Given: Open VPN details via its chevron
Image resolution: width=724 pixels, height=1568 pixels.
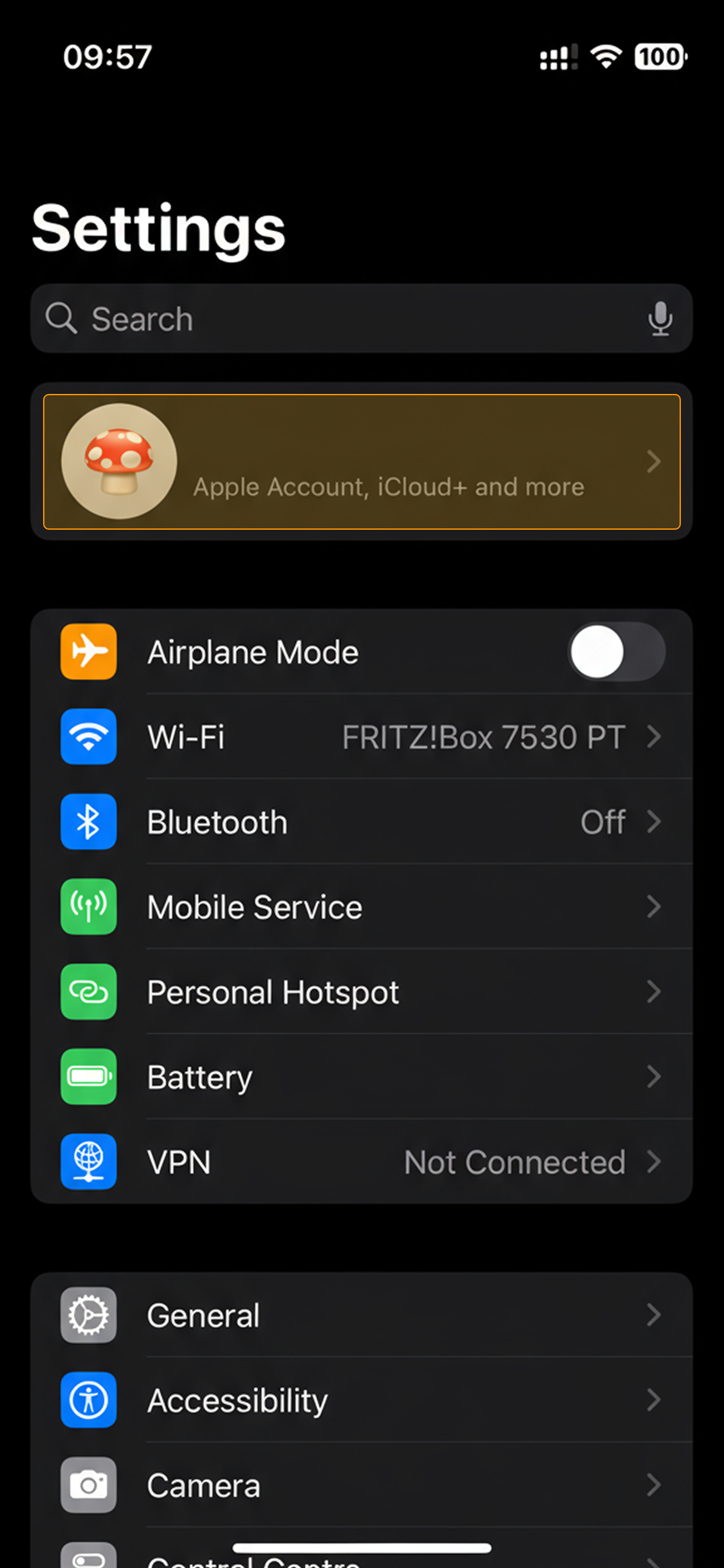Looking at the screenshot, I should [654, 1162].
